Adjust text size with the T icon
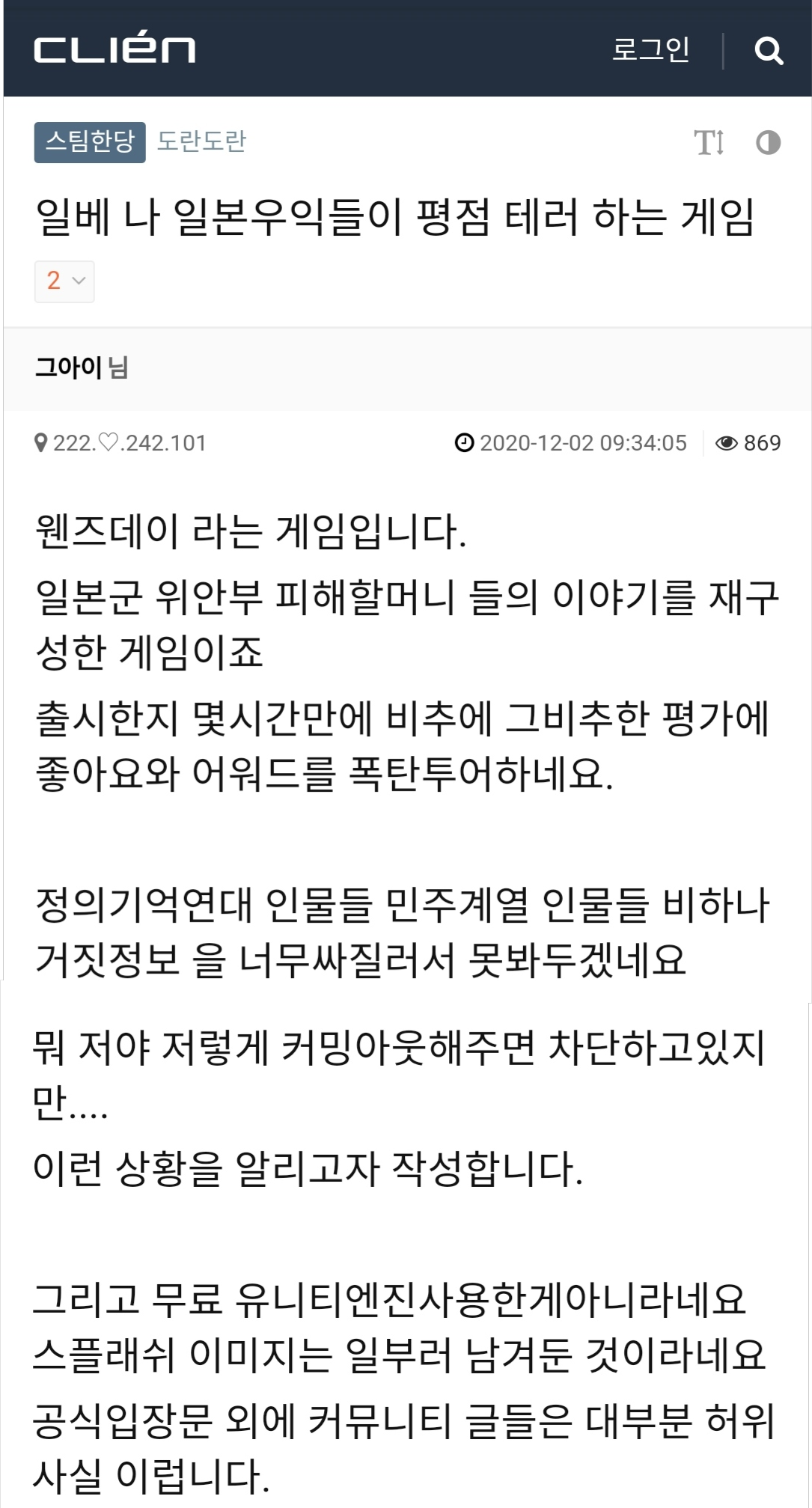Image resolution: width=812 pixels, height=1508 pixels. 708,142
